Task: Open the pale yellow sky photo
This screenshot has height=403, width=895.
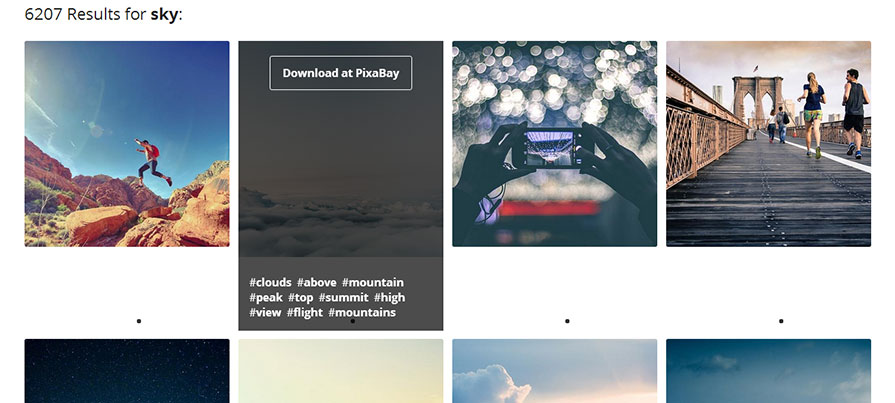Action: click(x=340, y=372)
